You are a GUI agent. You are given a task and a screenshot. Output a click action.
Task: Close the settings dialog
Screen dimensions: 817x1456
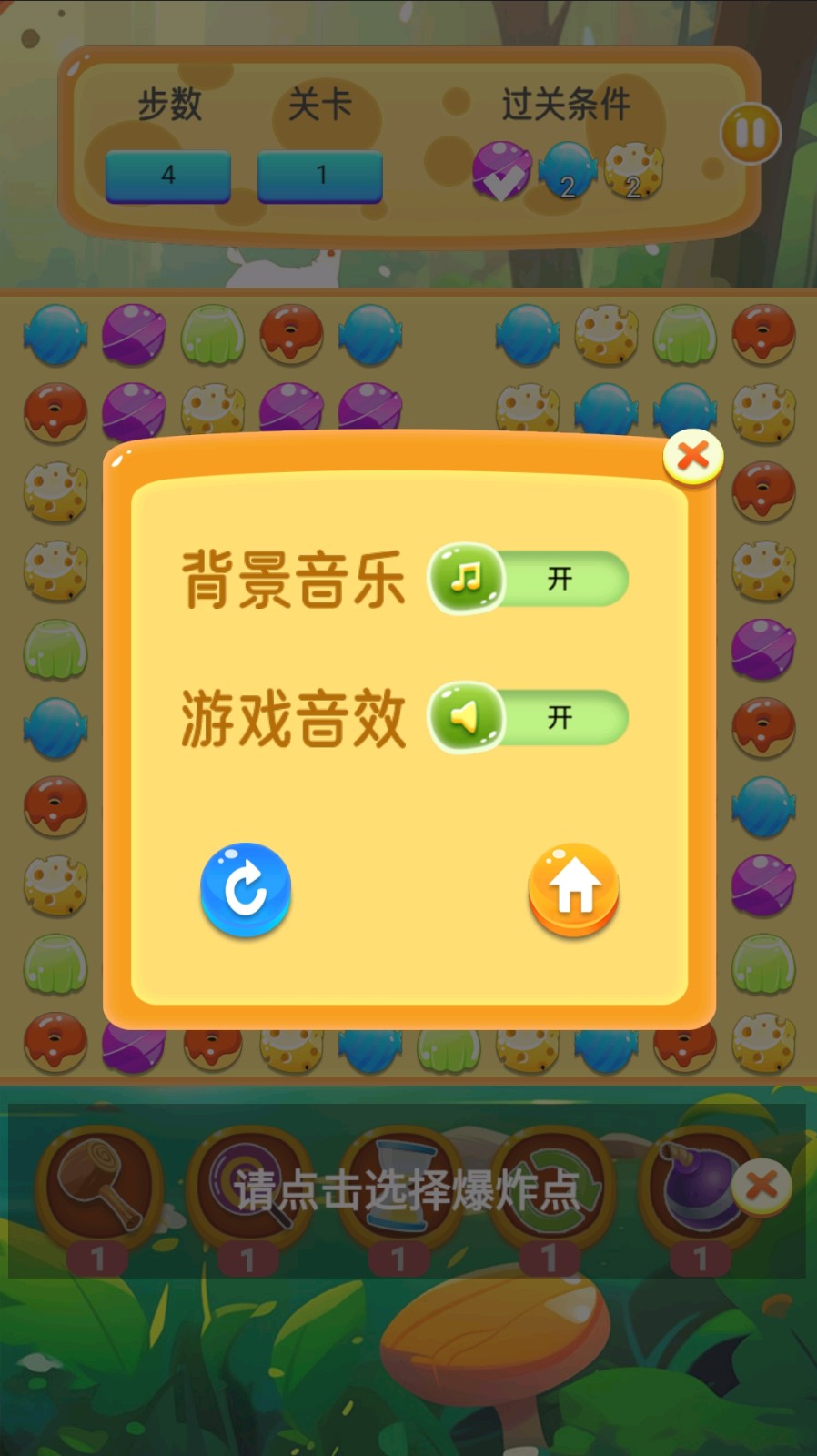(692, 456)
